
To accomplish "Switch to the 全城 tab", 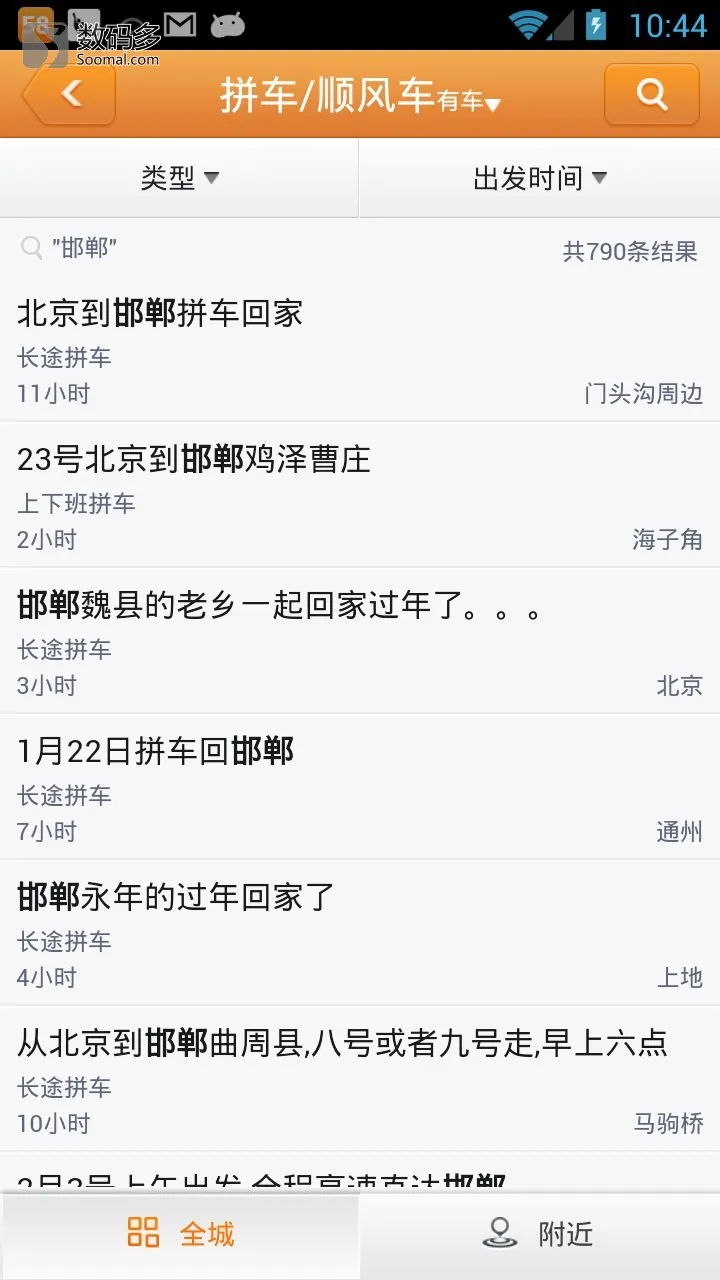I will pyautogui.click(x=180, y=1234).
